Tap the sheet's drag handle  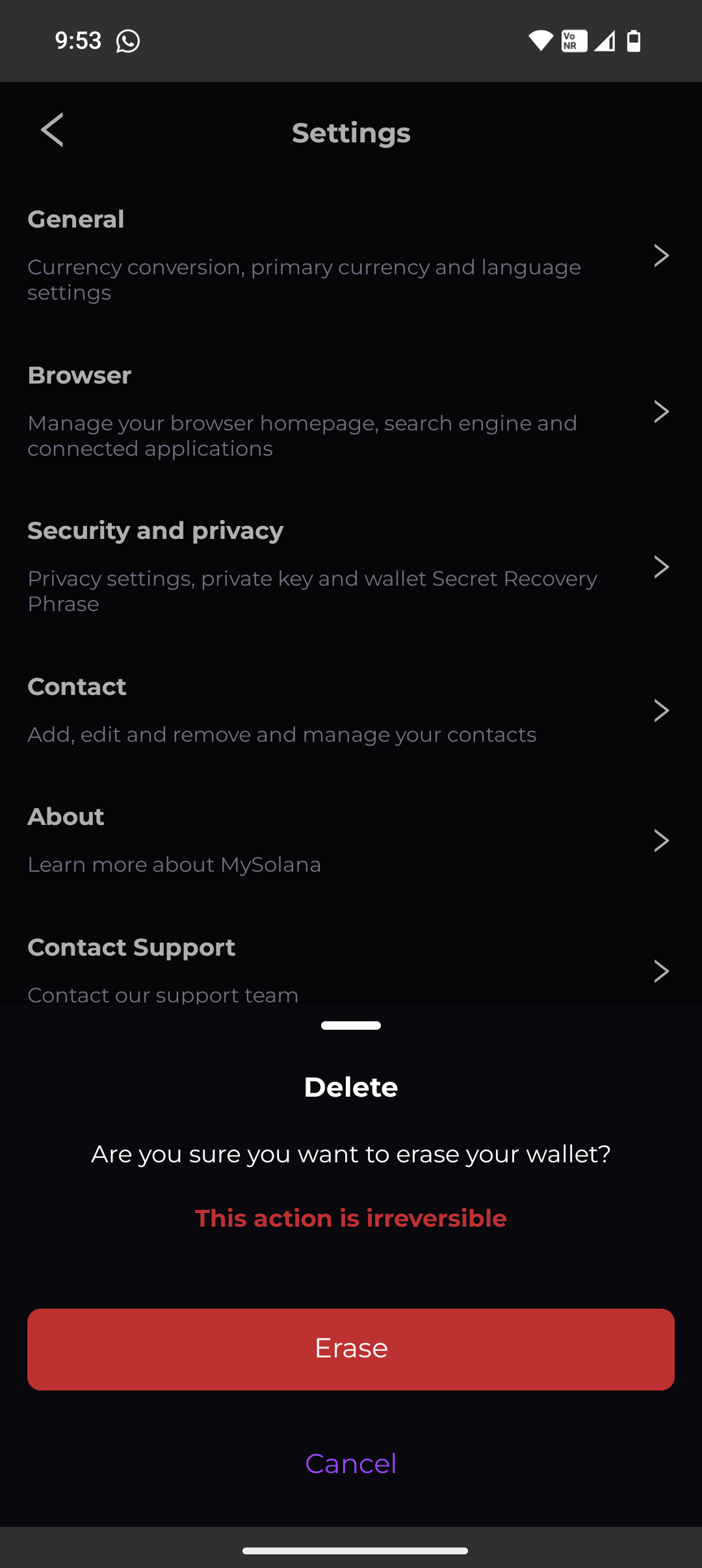tap(351, 1025)
